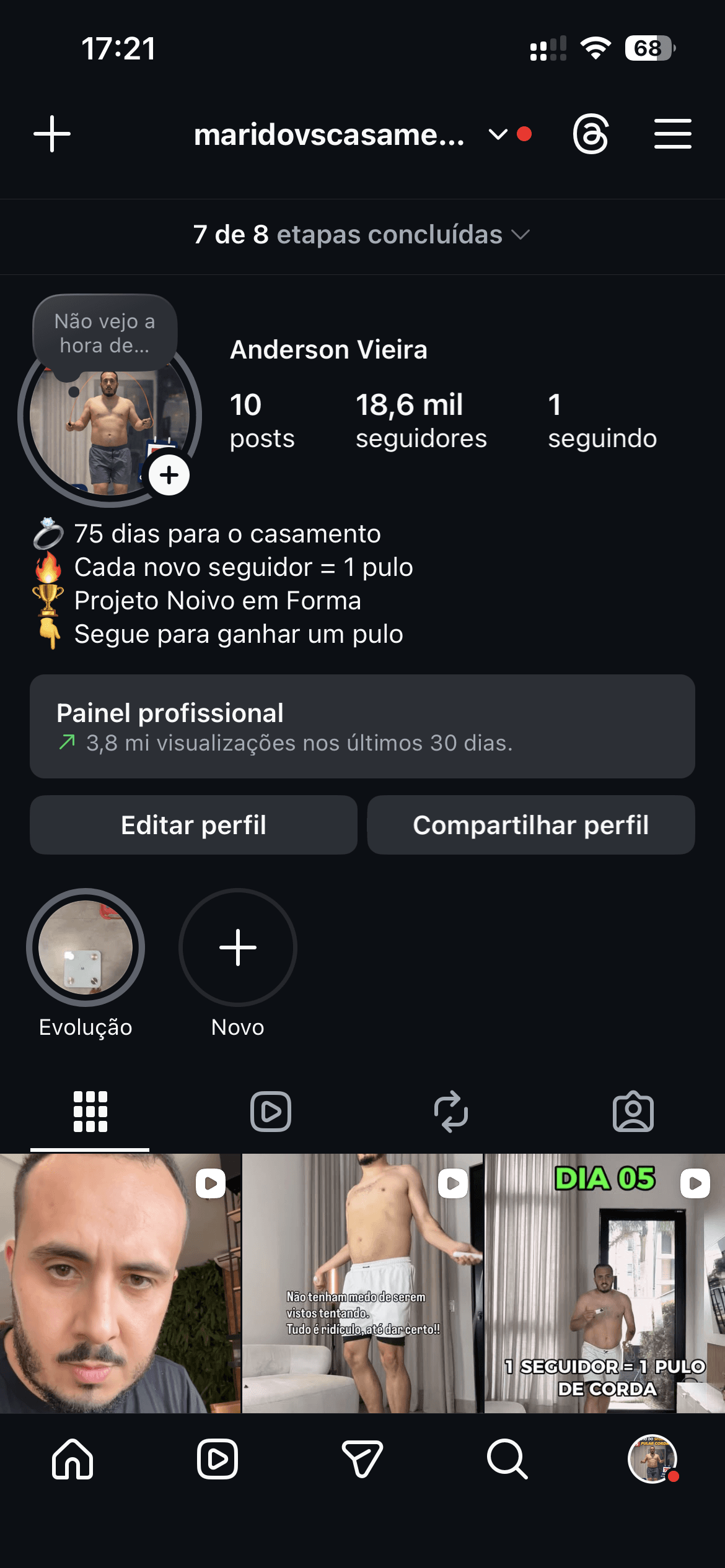Image resolution: width=725 pixels, height=1568 pixels.
Task: Click Compartilhar perfil
Action: pyautogui.click(x=531, y=825)
